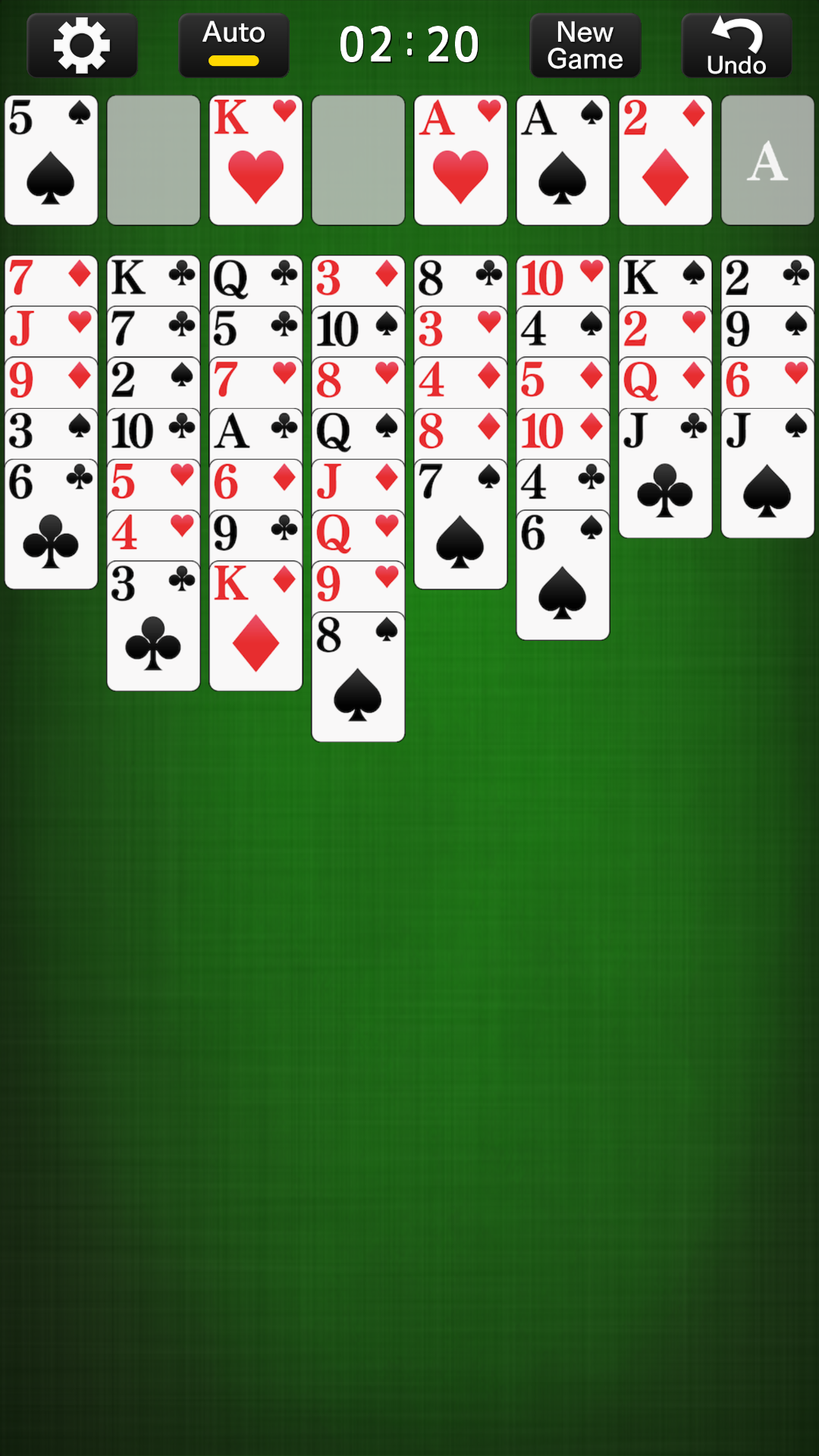Tap the ace of spades foundation pile
819x1456 pixels.
(x=563, y=160)
